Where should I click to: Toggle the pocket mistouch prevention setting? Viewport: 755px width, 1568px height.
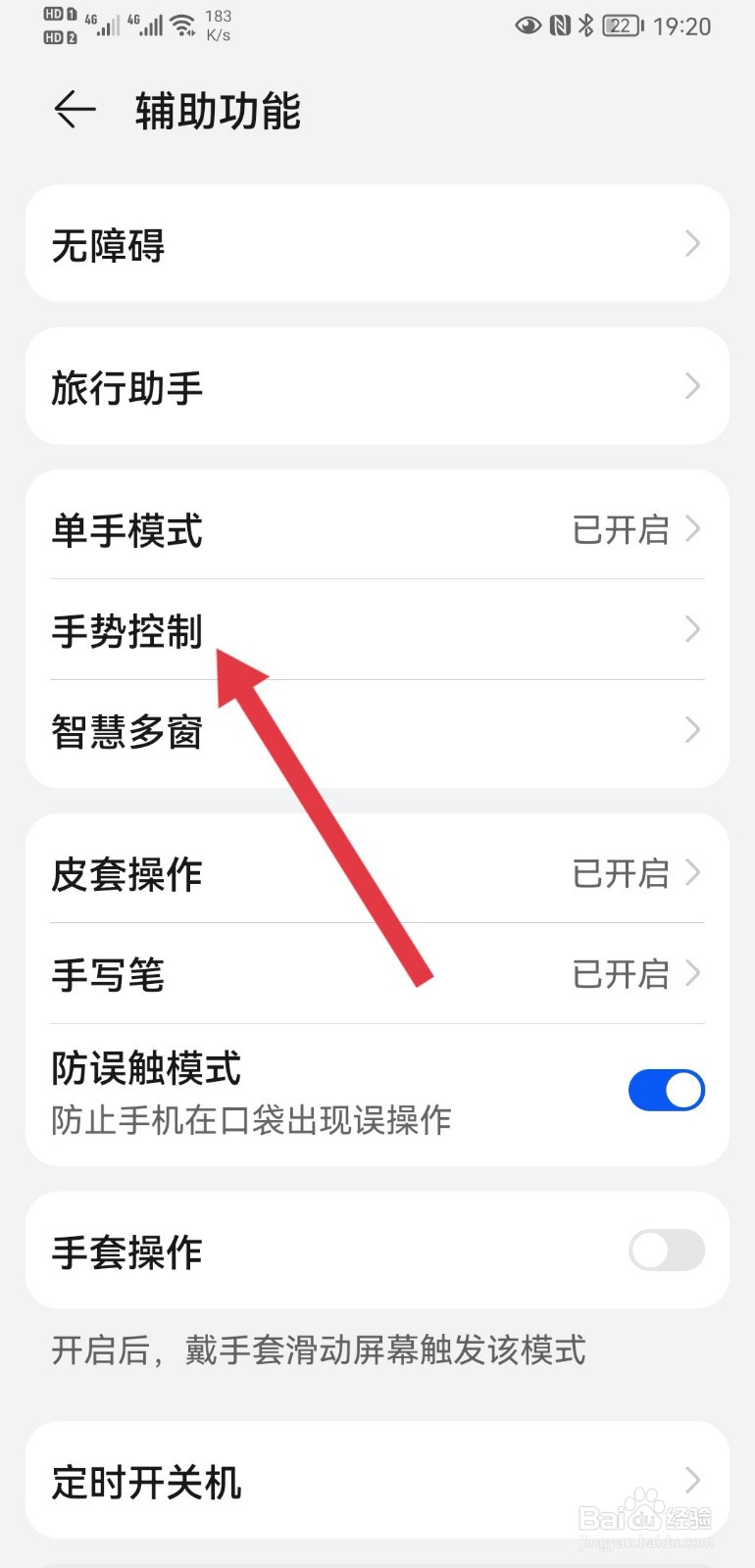pyautogui.click(x=667, y=1090)
